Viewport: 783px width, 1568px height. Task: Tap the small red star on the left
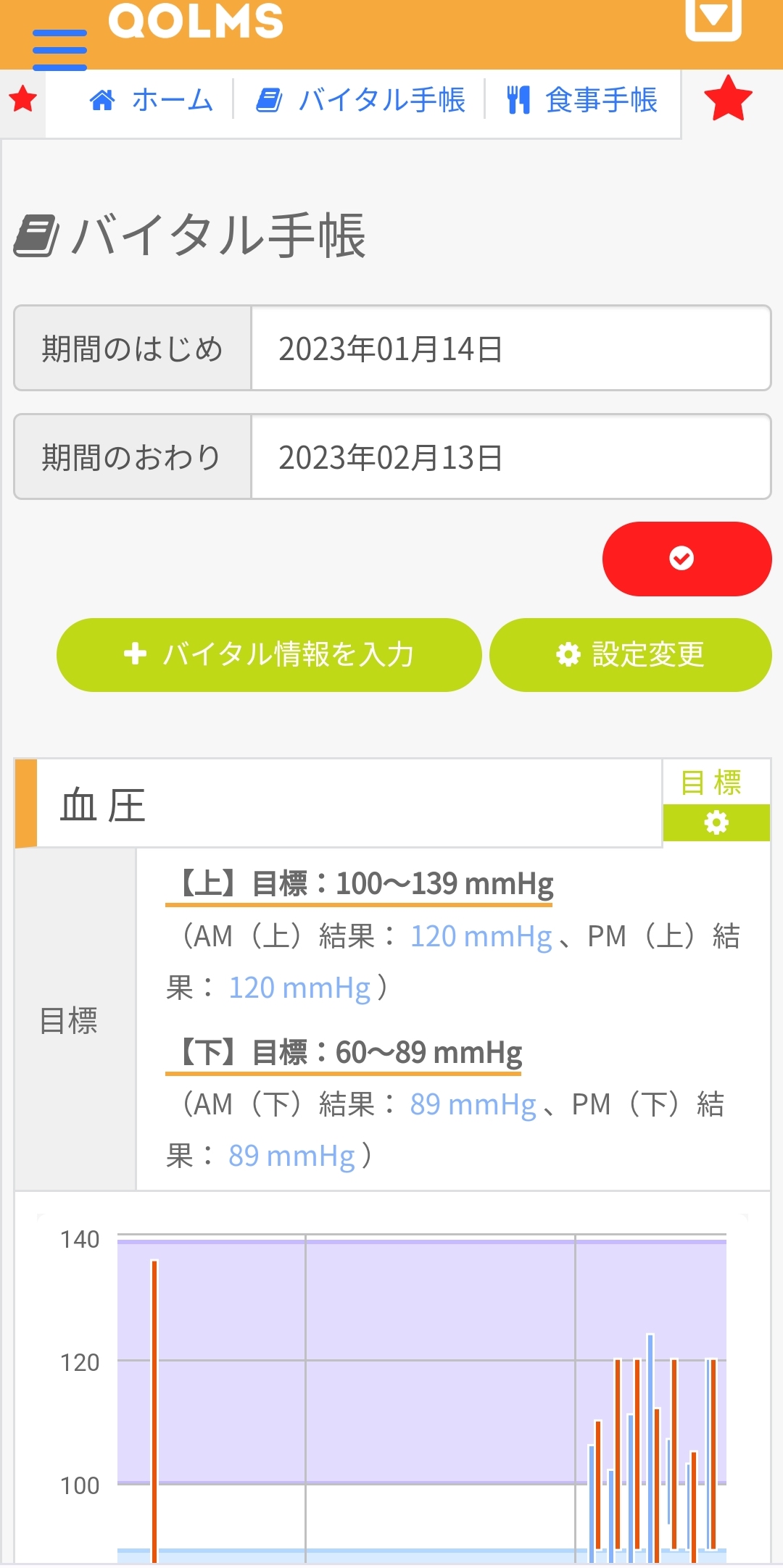tap(23, 99)
